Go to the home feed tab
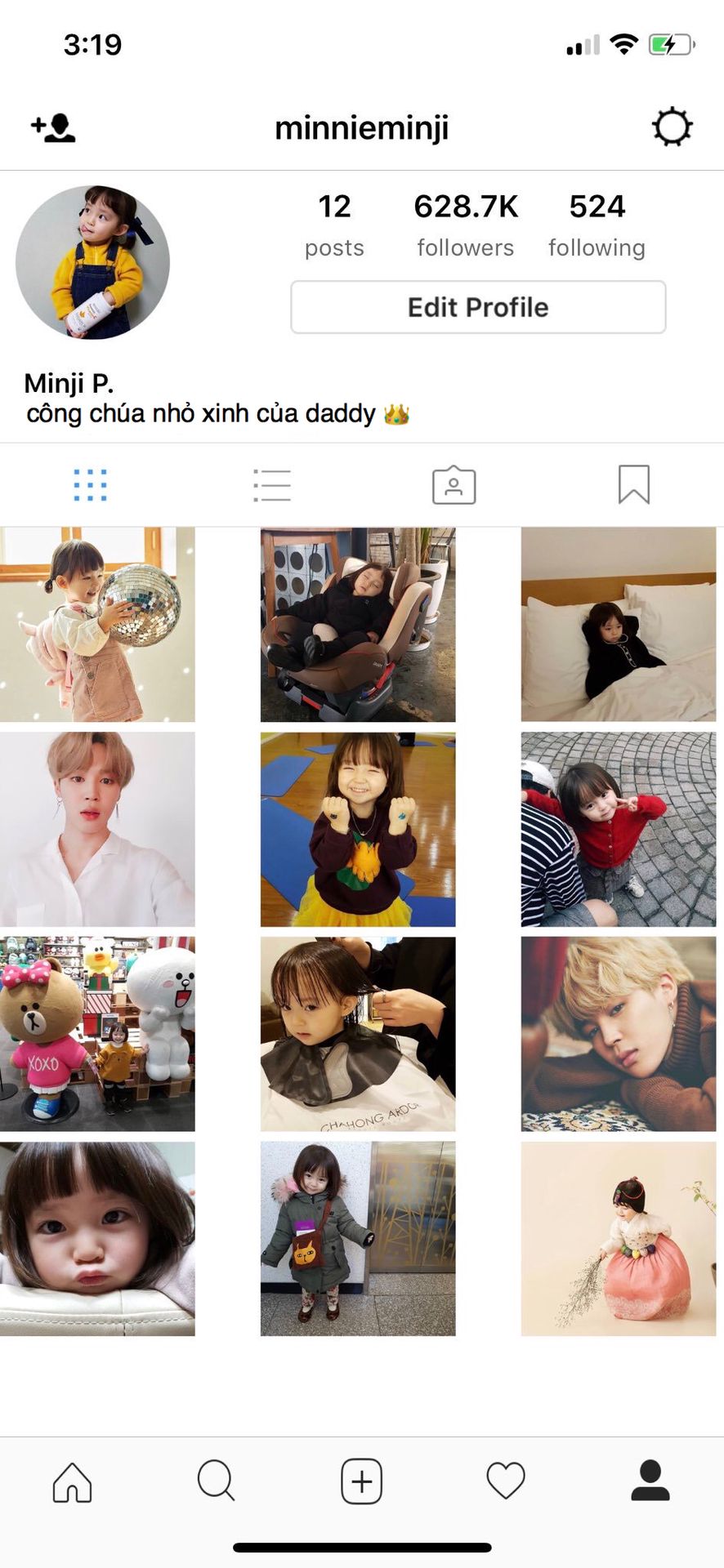This screenshot has height=1568, width=724. tap(73, 1481)
